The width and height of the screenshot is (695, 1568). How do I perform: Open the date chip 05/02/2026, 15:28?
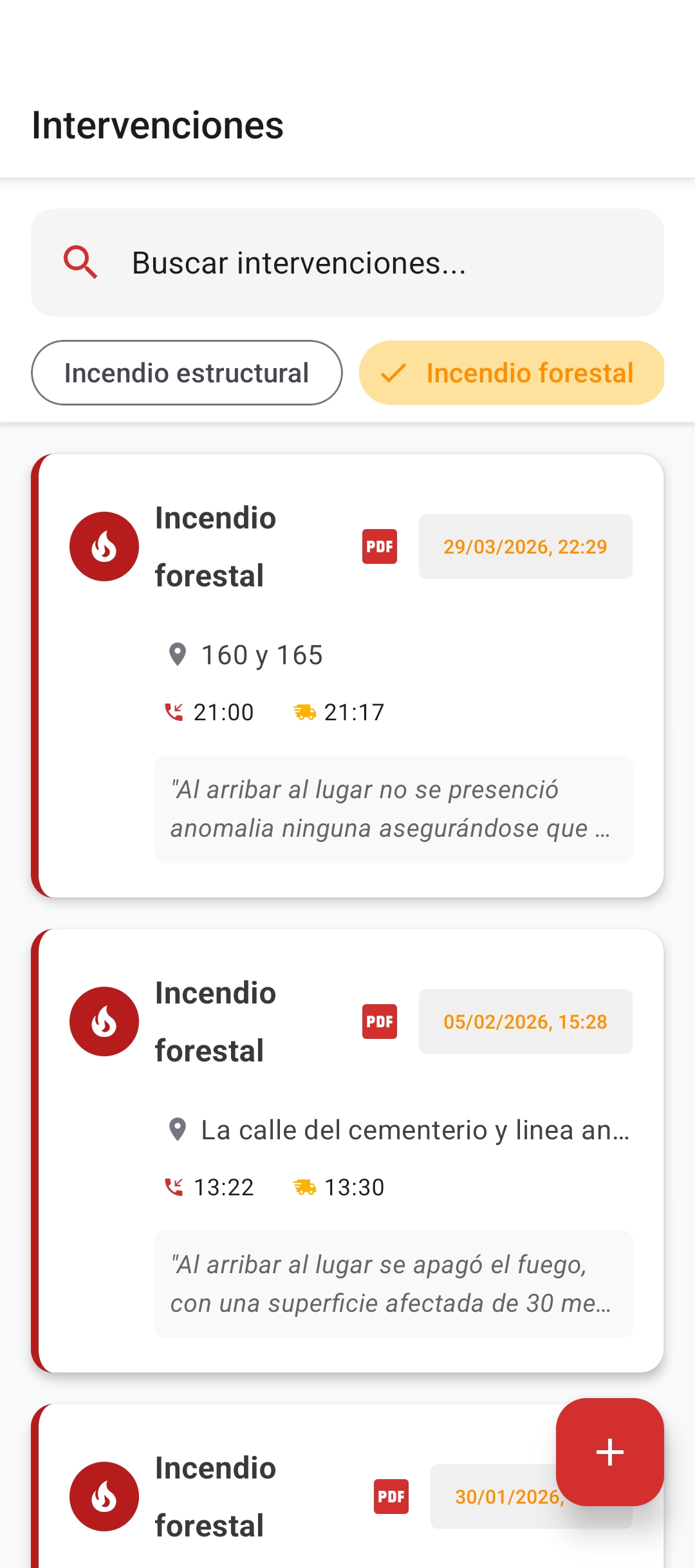tap(525, 1022)
